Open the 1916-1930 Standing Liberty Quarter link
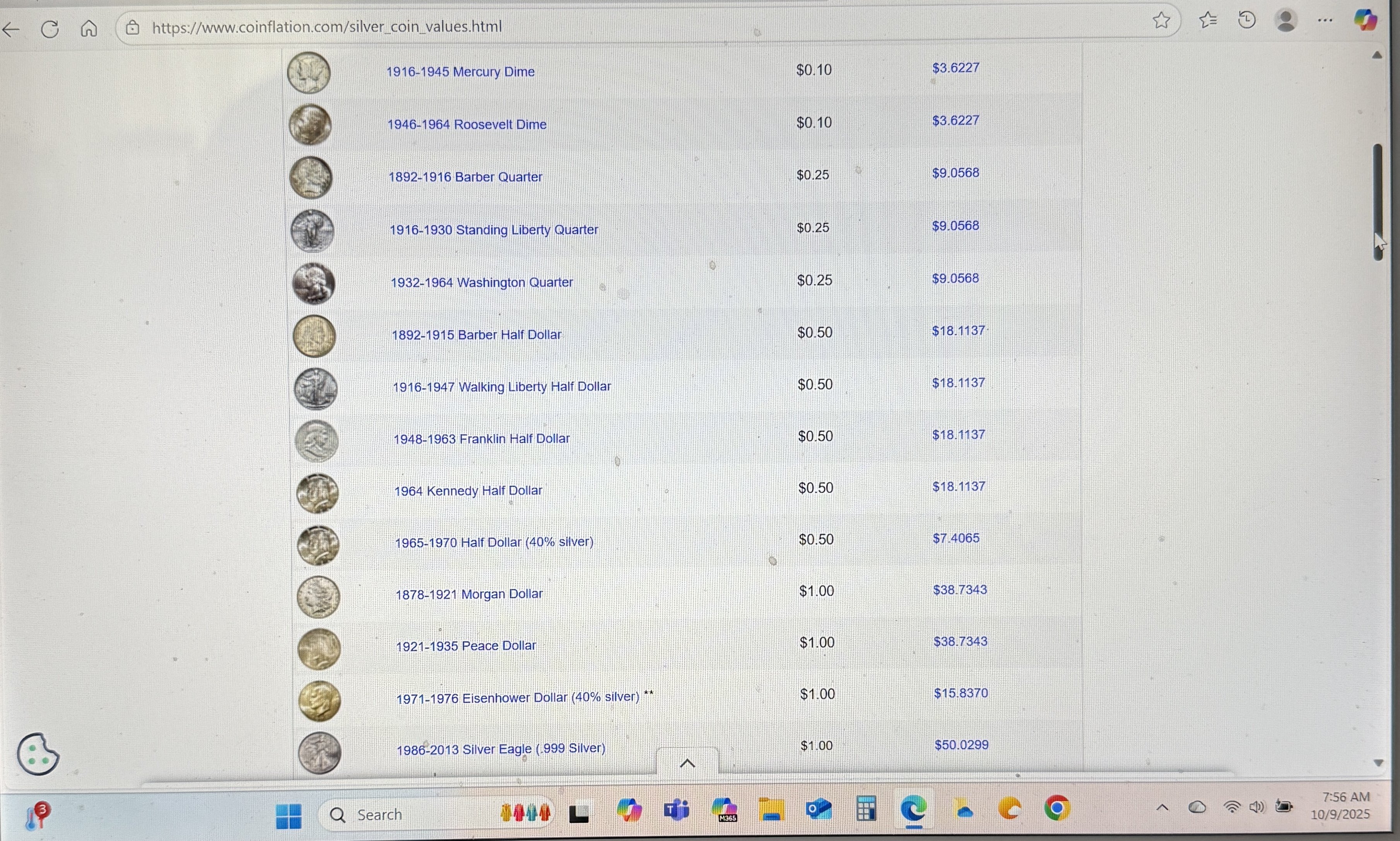1400x841 pixels. click(493, 230)
